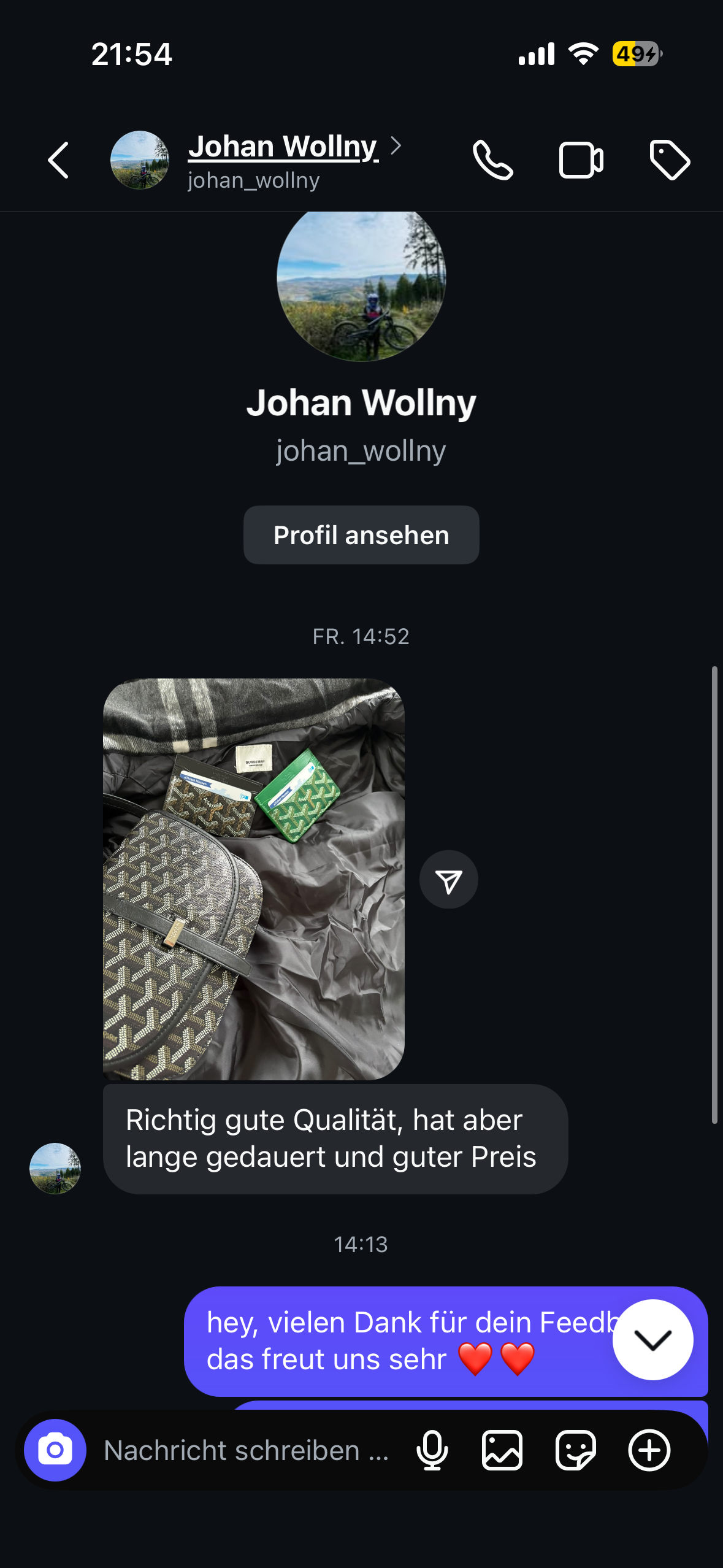723x1568 pixels.
Task: Record a voice message with the microphone
Action: click(x=432, y=1450)
